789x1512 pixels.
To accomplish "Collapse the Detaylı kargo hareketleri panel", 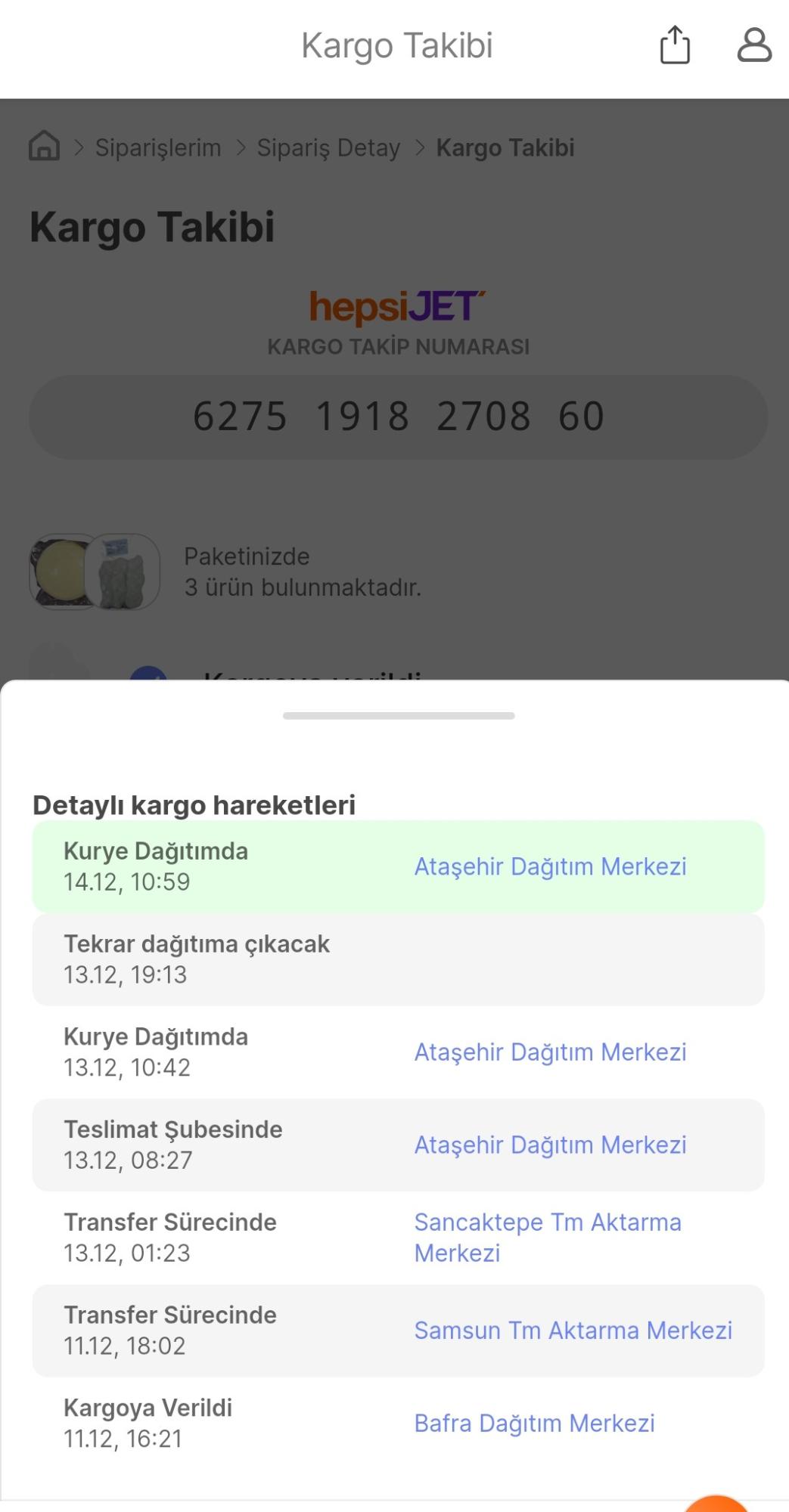I will pyautogui.click(x=197, y=804).
